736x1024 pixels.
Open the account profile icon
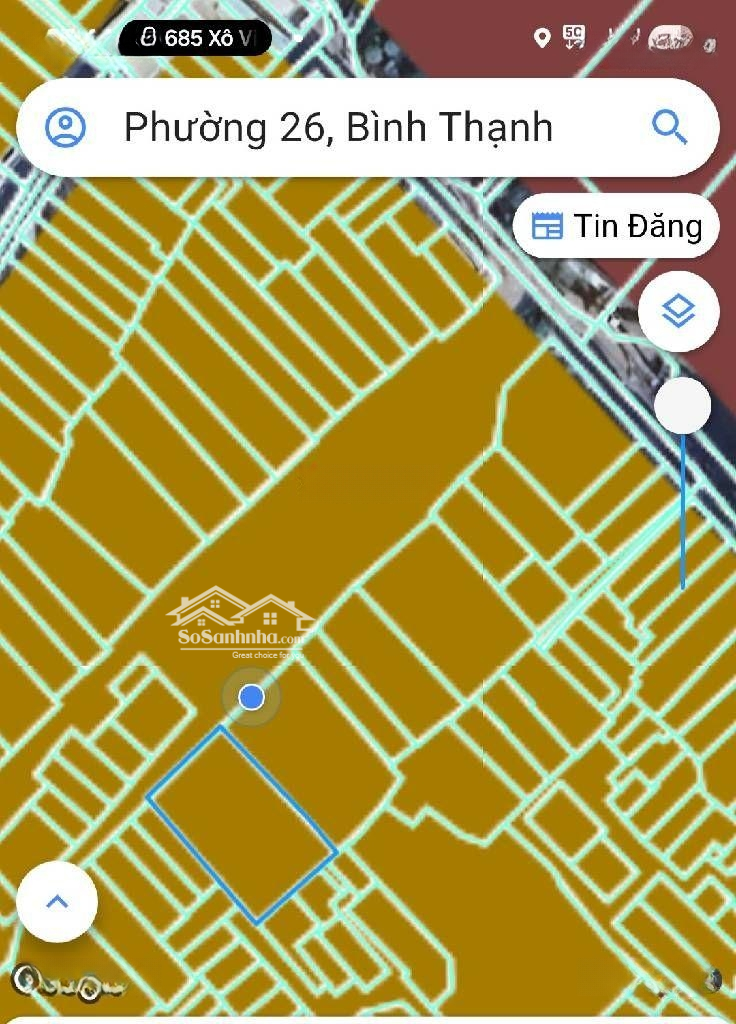pyautogui.click(x=66, y=128)
